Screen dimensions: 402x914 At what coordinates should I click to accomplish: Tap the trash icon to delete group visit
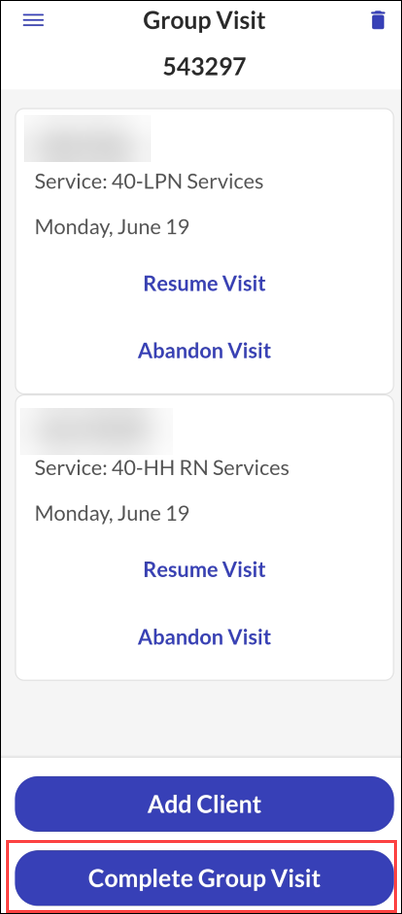378,20
